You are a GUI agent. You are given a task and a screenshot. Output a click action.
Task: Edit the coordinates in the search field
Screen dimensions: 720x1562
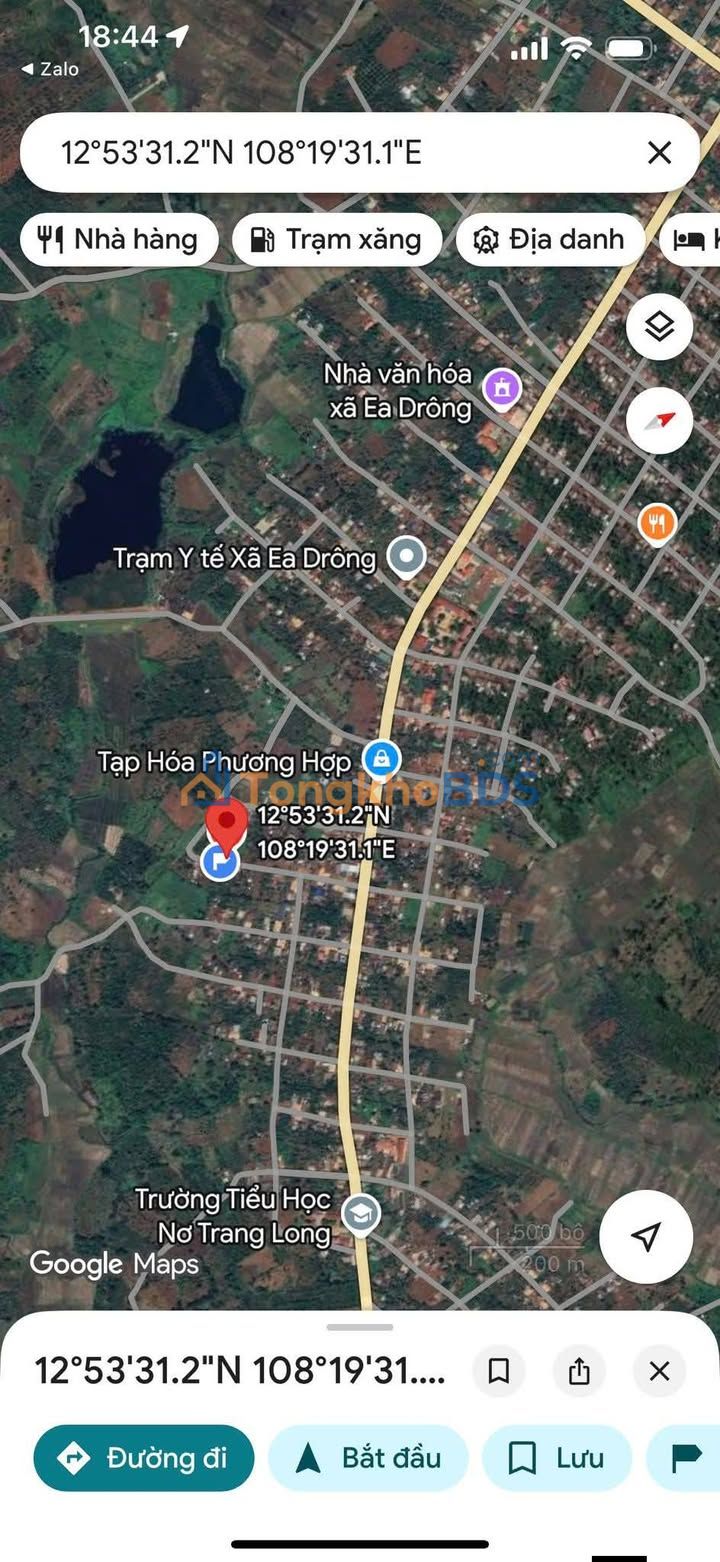pos(300,153)
